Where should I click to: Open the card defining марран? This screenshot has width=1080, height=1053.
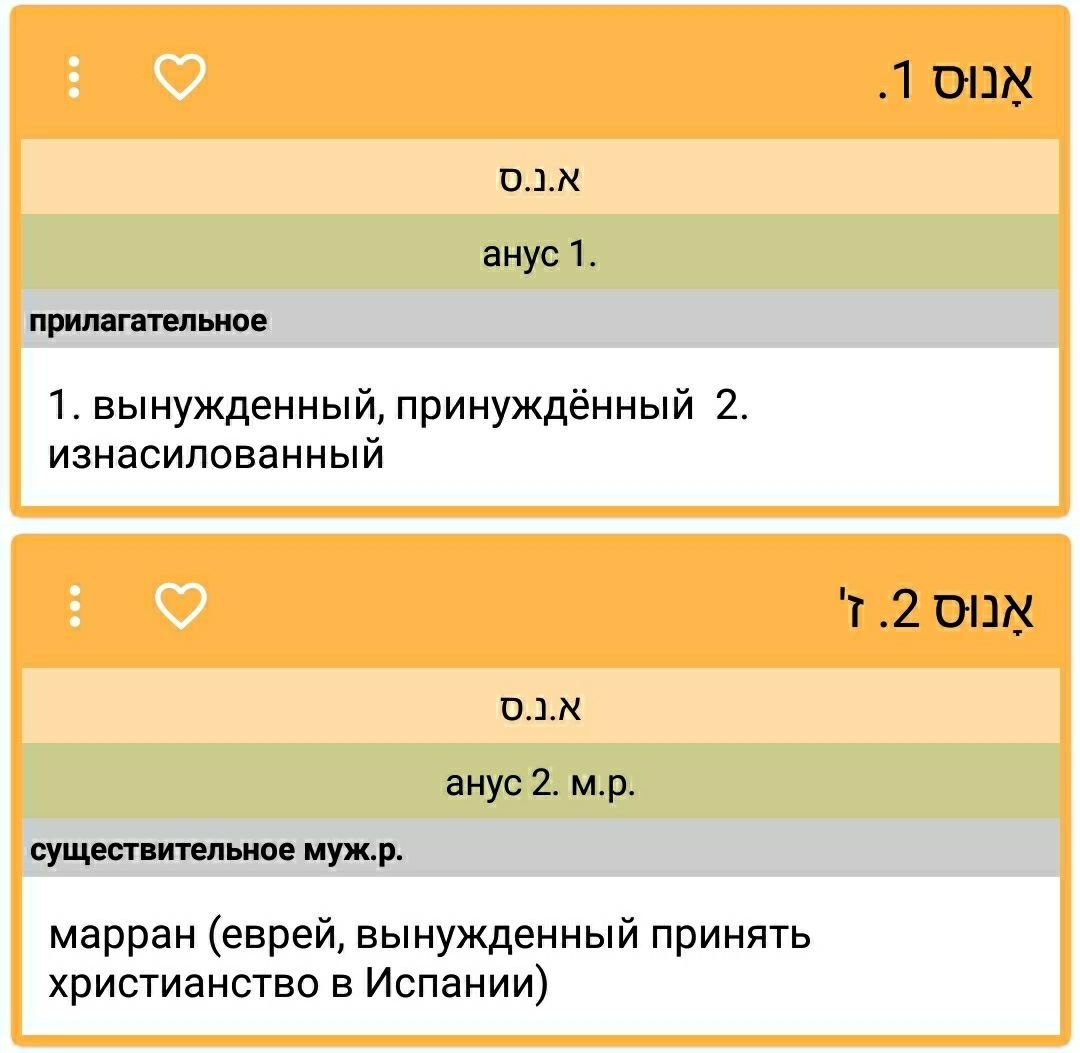pyautogui.click(x=540, y=958)
